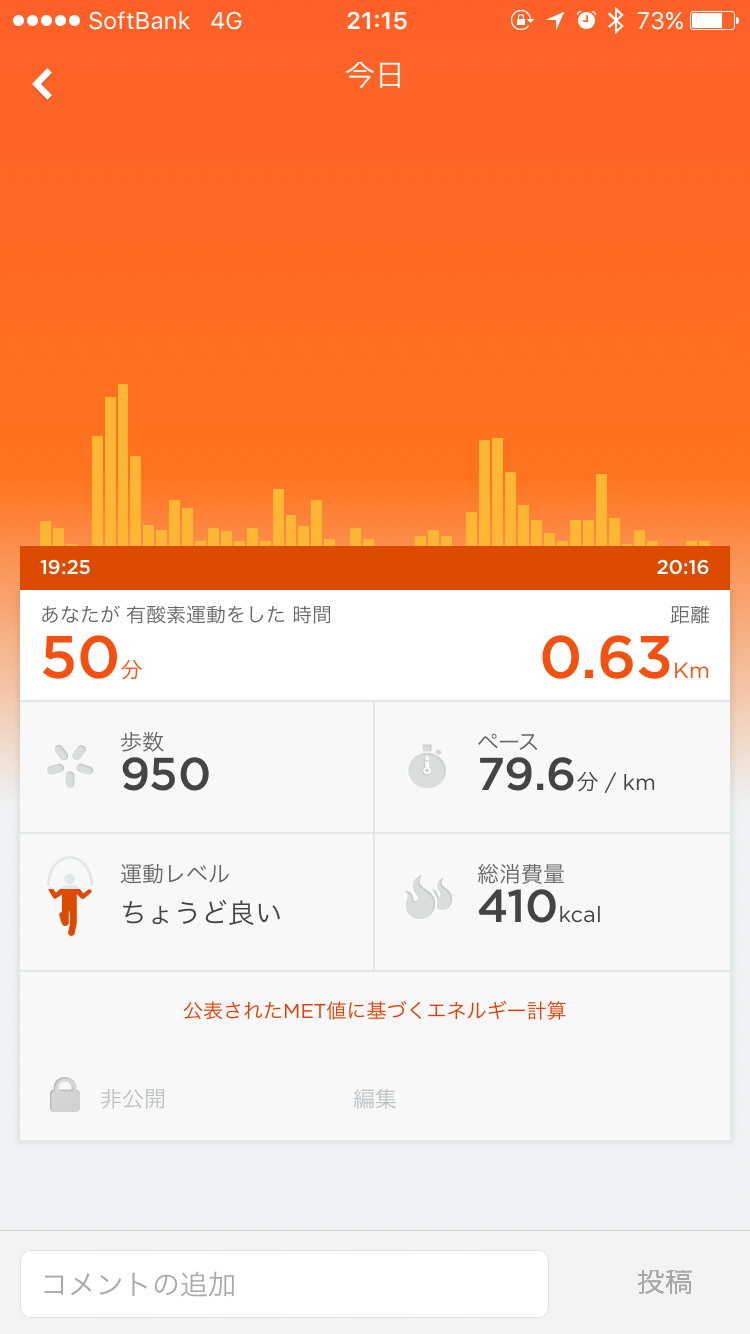Open the MET-based energy calculation link
Viewport: 750px width, 1334px height.
(x=374, y=1011)
